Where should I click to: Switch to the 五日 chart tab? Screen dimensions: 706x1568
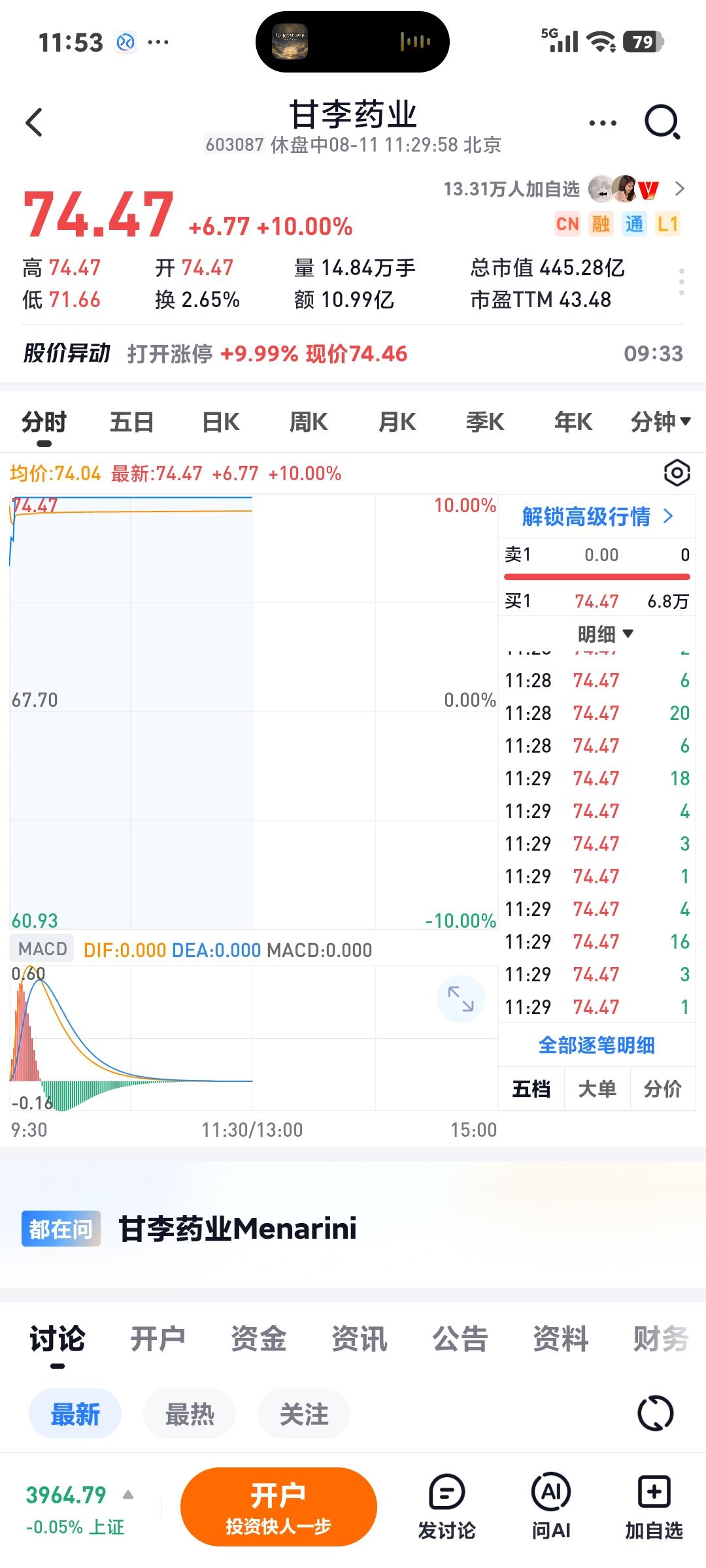(131, 422)
